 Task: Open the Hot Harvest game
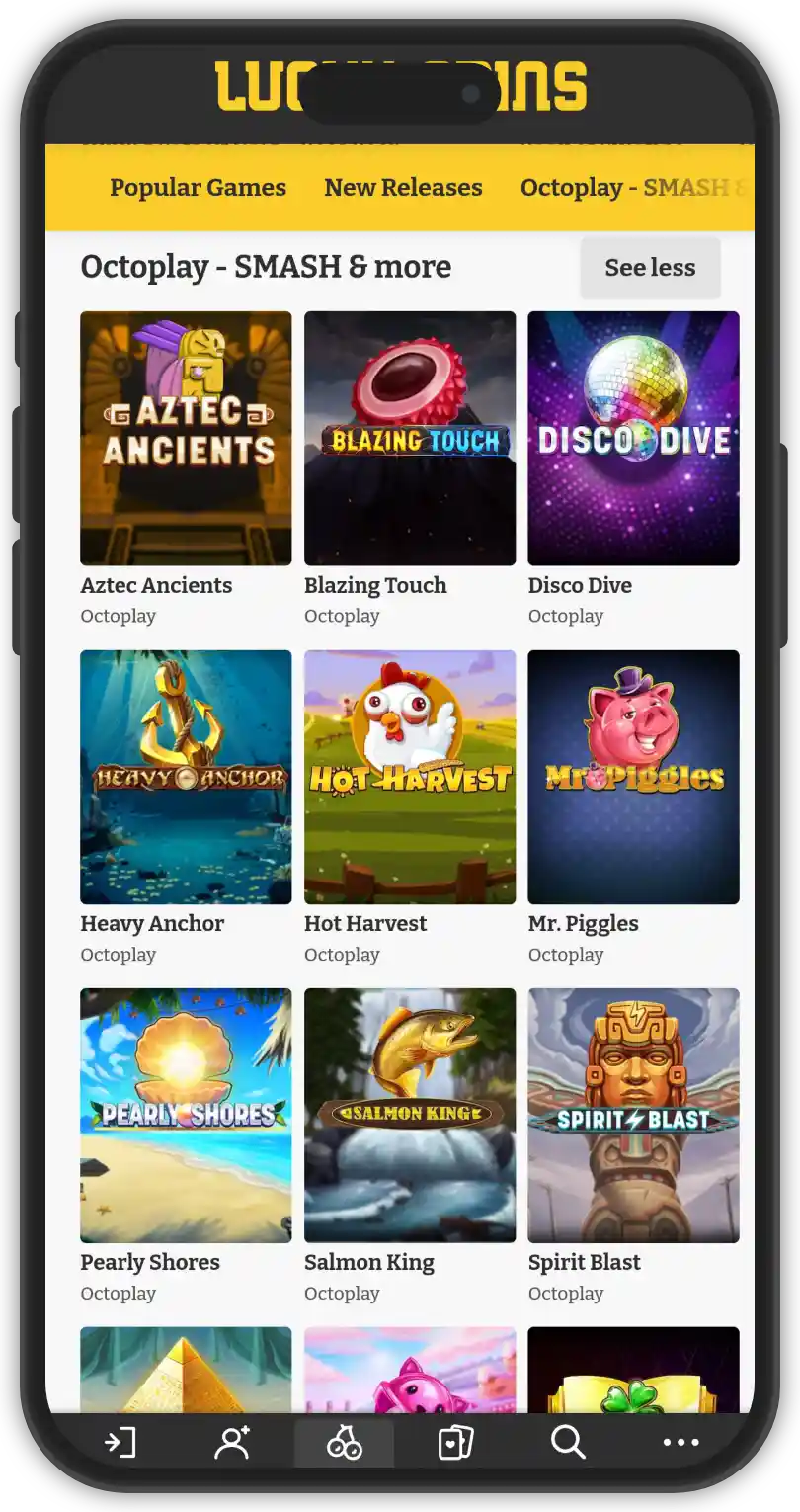[x=410, y=777]
